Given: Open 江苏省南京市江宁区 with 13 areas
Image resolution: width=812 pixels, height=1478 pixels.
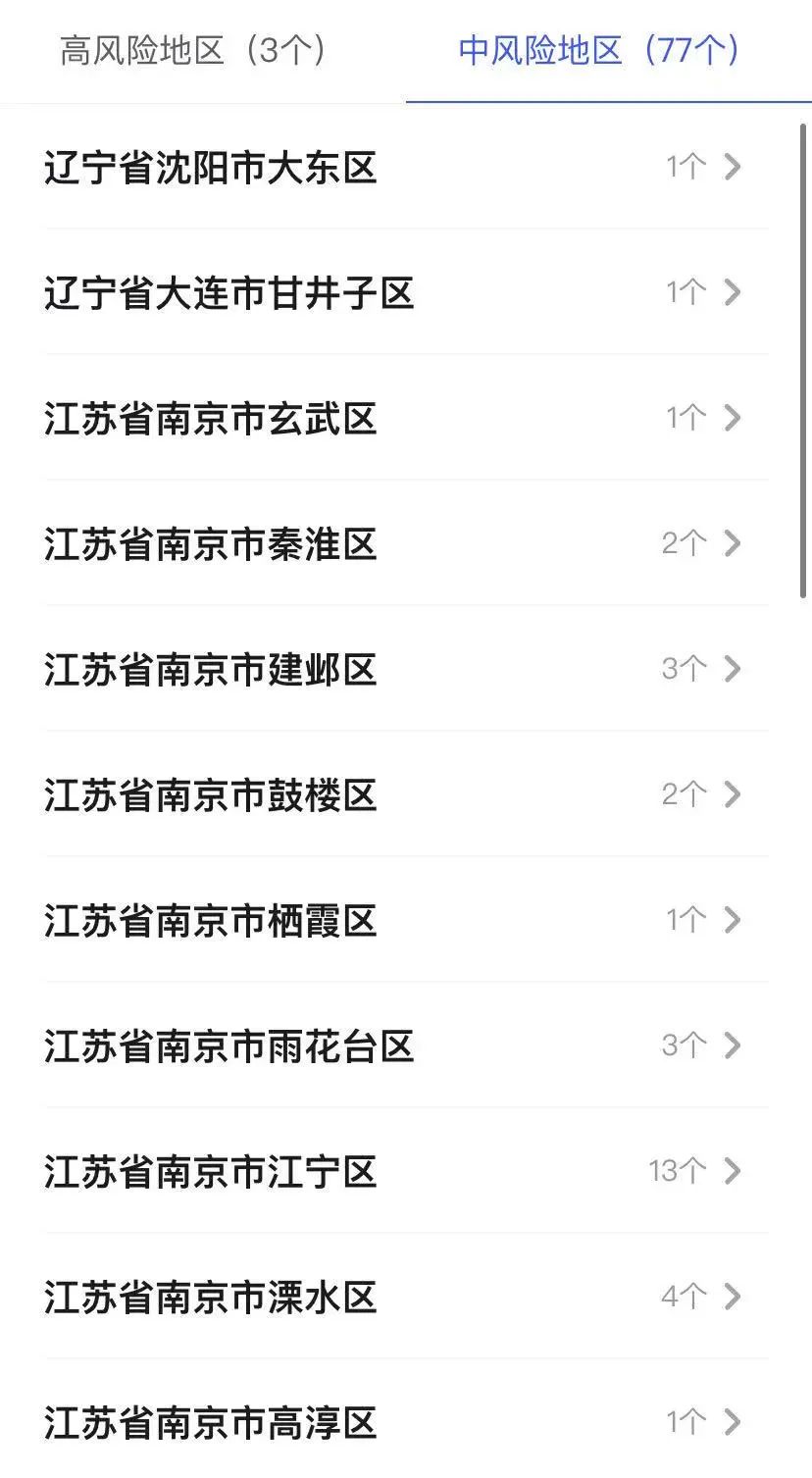Looking at the screenshot, I should point(406,1171).
